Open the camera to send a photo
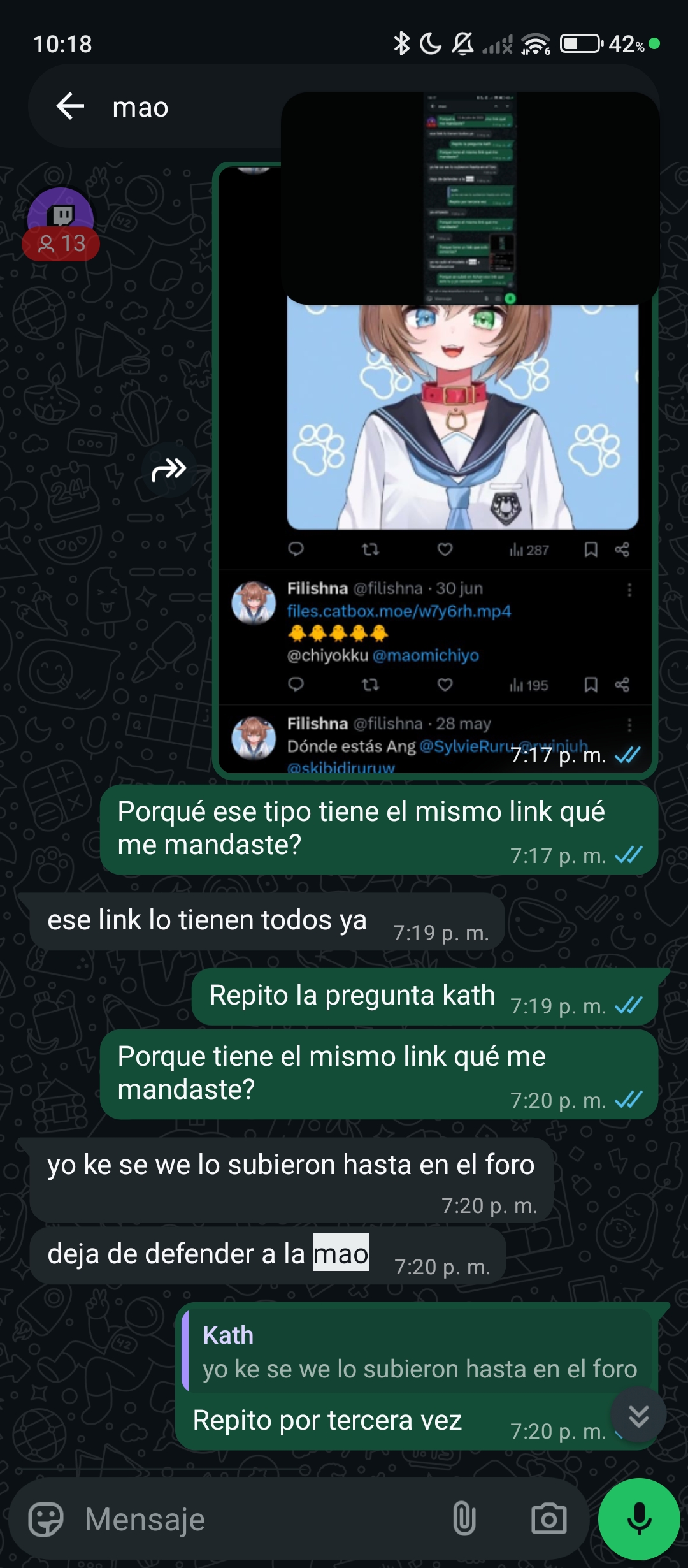Screen dimensions: 688x1568 (x=548, y=1520)
